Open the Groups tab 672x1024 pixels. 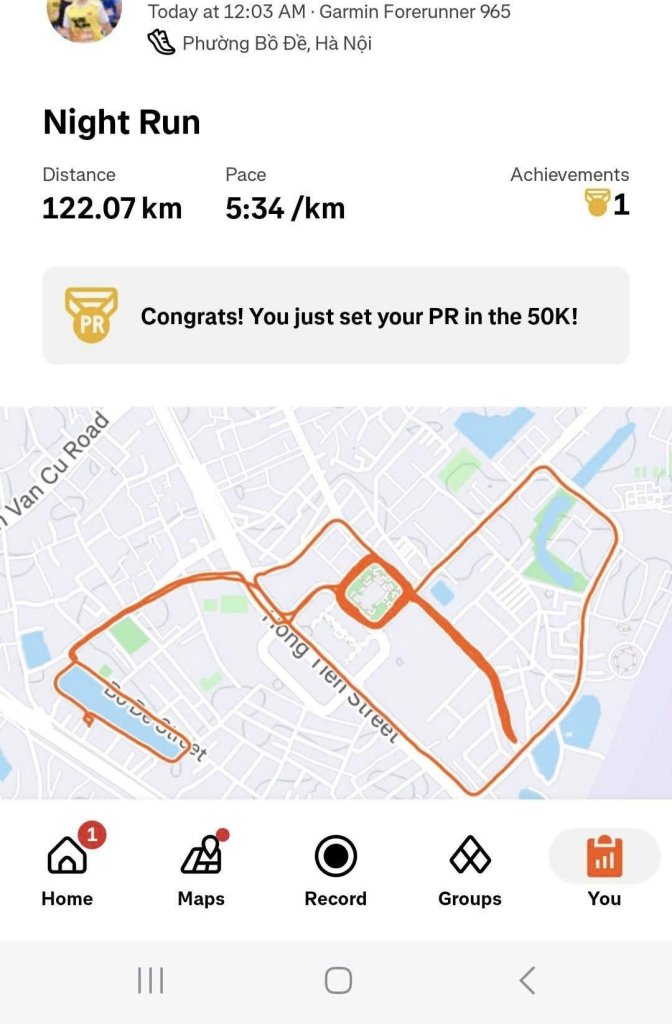pos(470,870)
